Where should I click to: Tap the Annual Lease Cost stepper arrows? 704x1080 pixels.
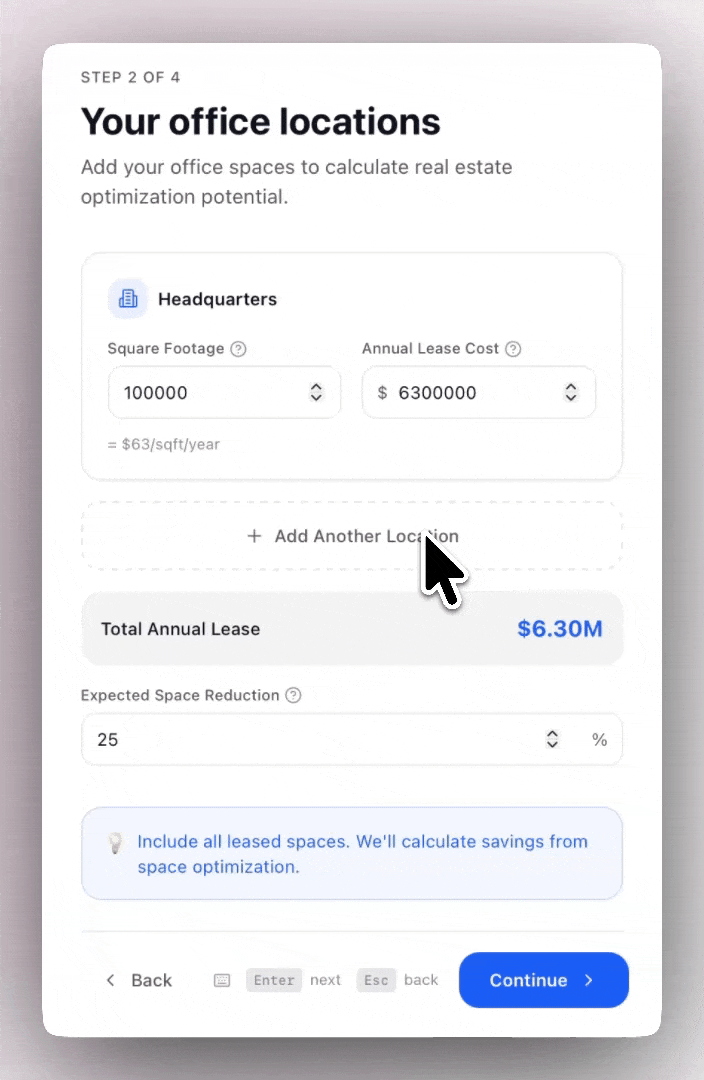pos(571,393)
